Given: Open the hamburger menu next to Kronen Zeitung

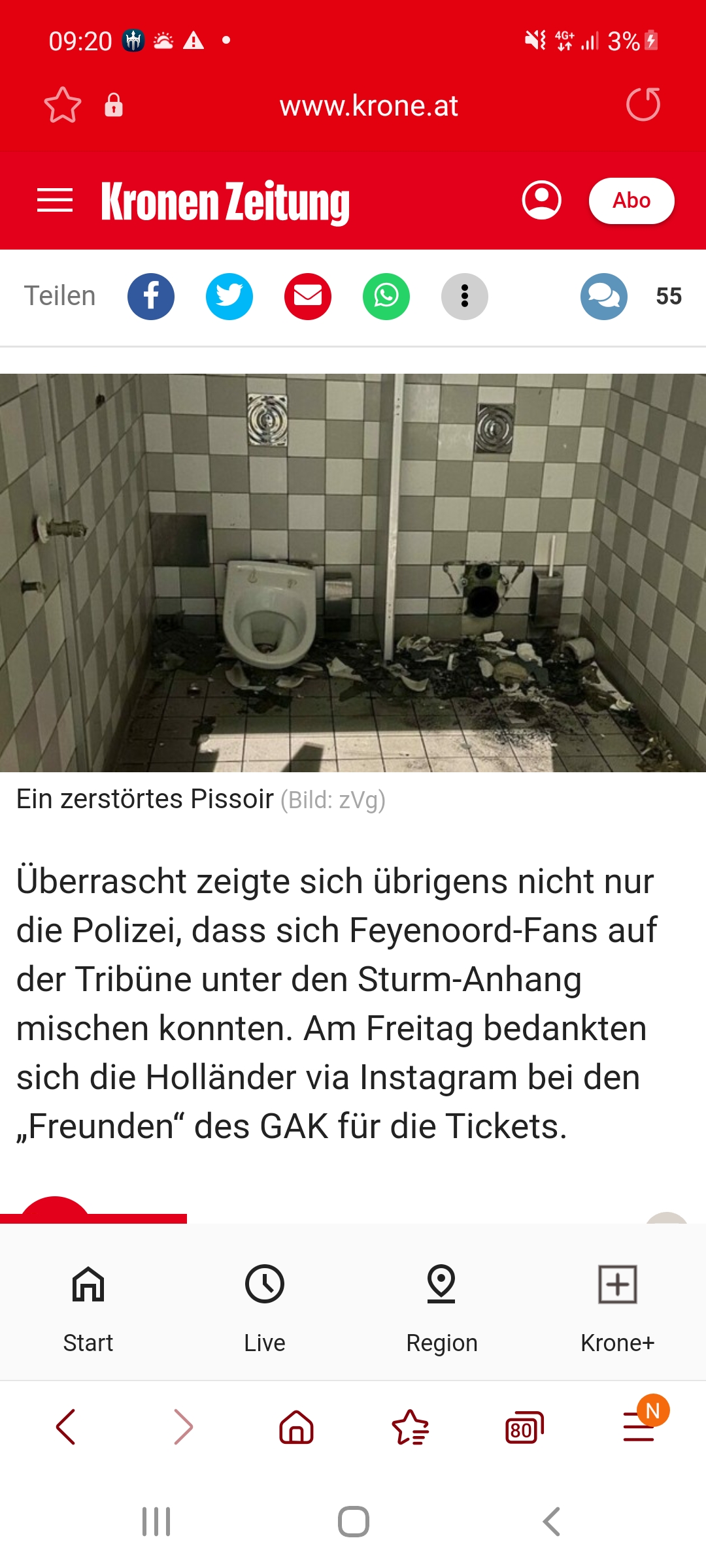Looking at the screenshot, I should click(55, 201).
